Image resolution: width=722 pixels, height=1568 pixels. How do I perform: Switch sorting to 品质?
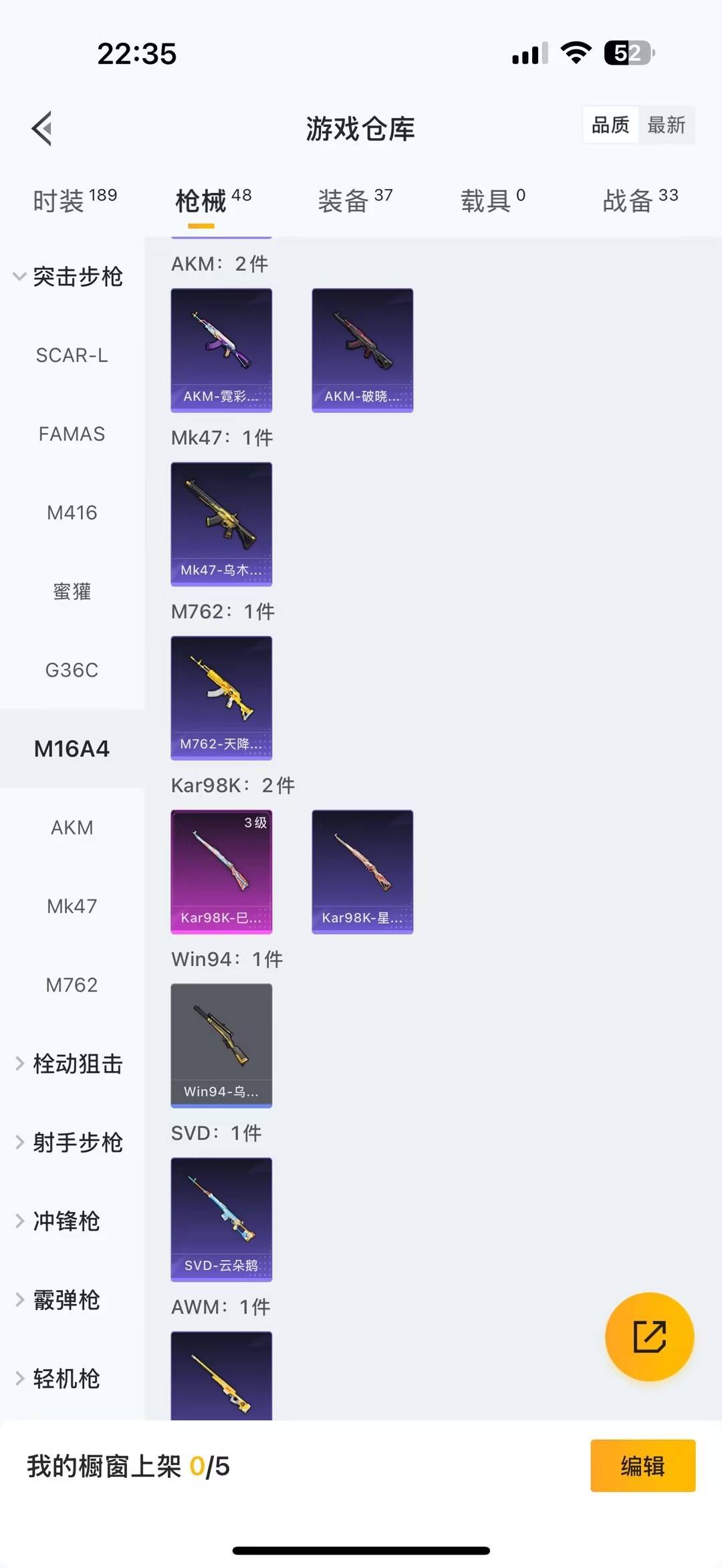tap(609, 125)
